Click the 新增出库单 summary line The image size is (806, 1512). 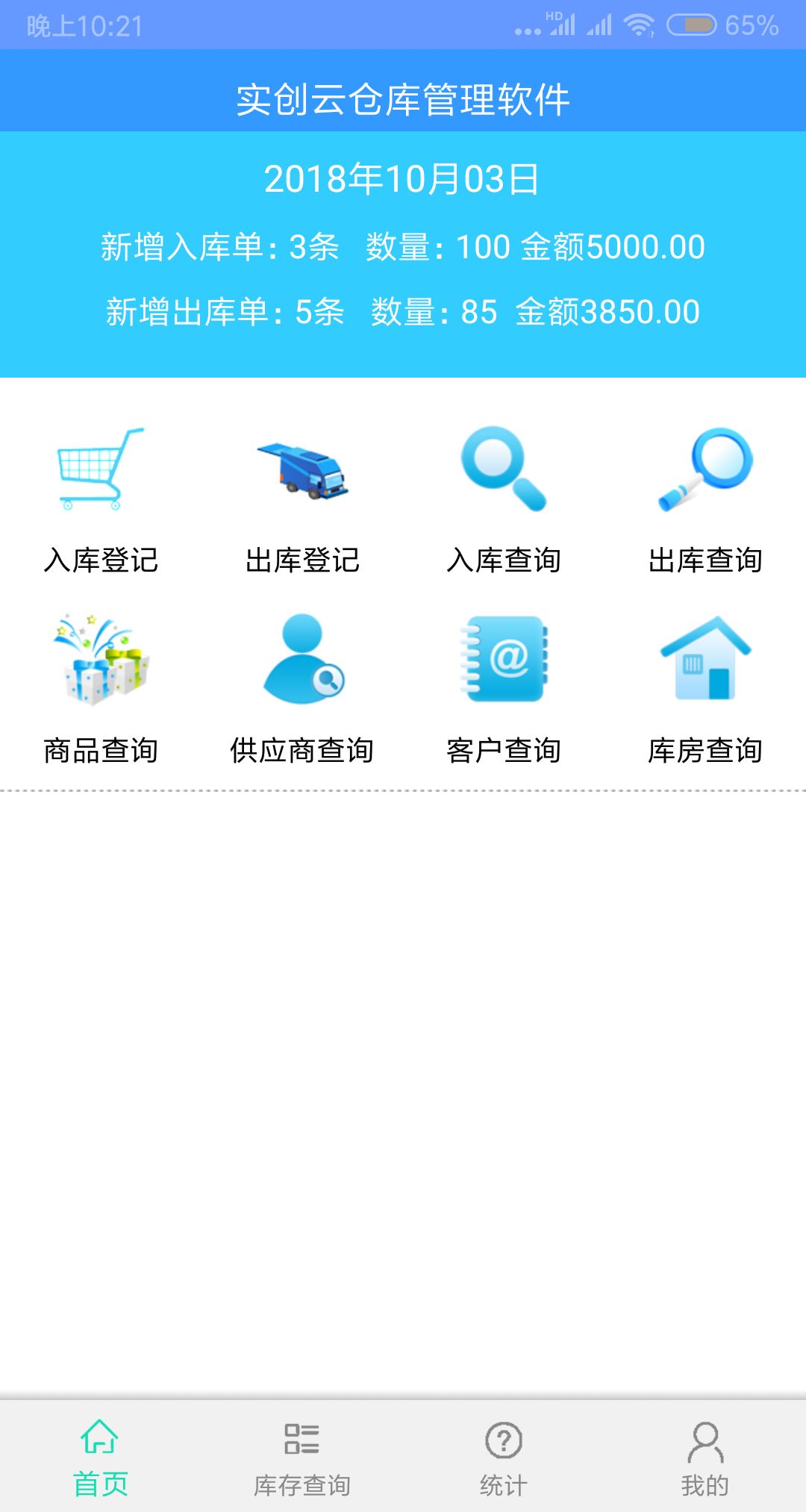click(403, 312)
